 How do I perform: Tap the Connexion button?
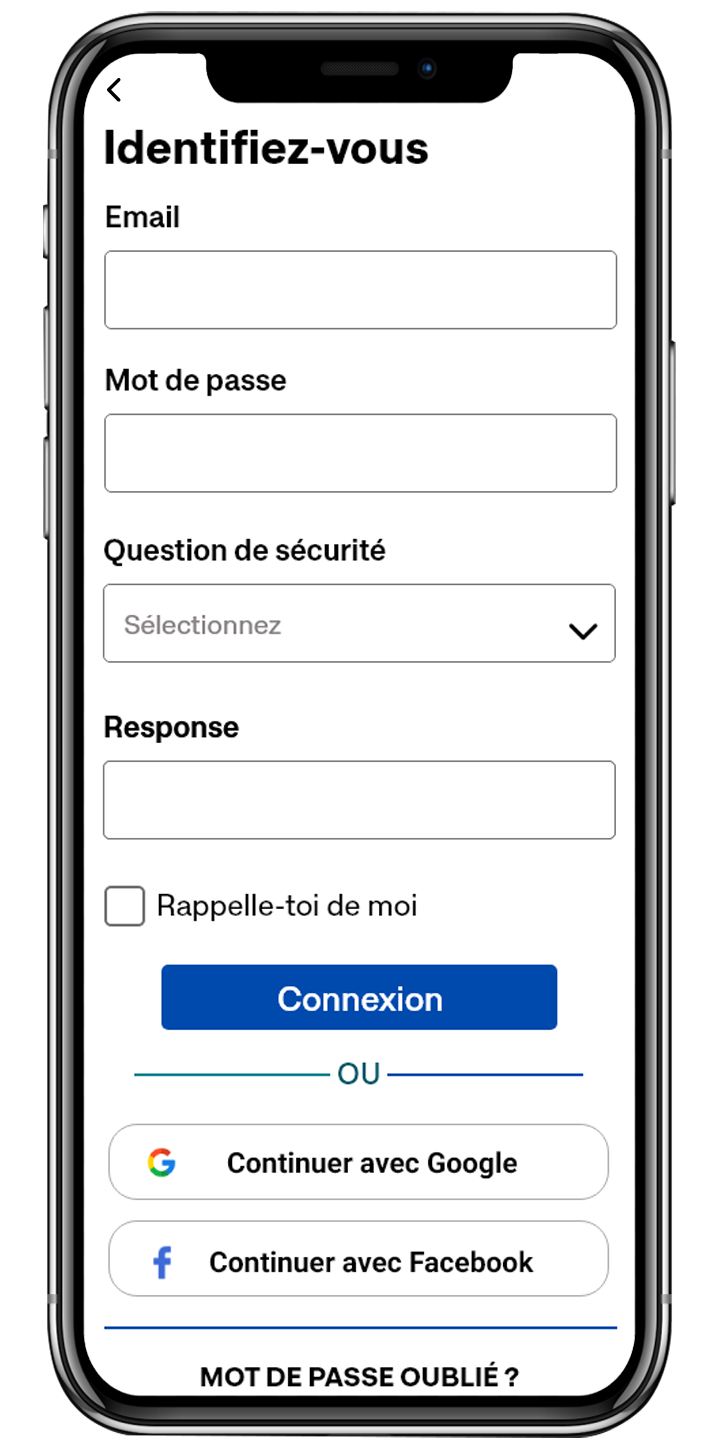(x=359, y=998)
